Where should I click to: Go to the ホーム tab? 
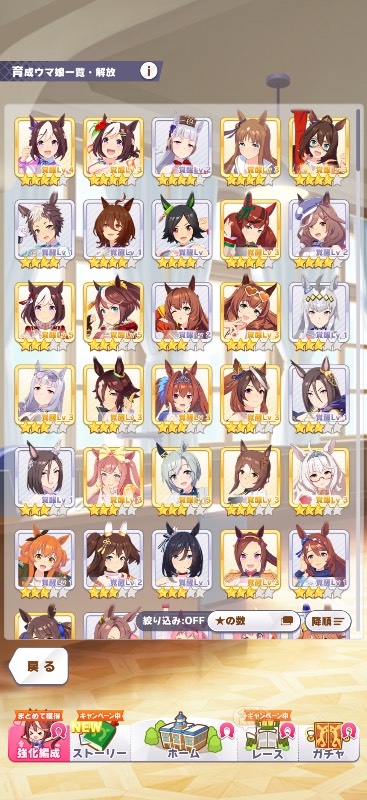(x=184, y=738)
